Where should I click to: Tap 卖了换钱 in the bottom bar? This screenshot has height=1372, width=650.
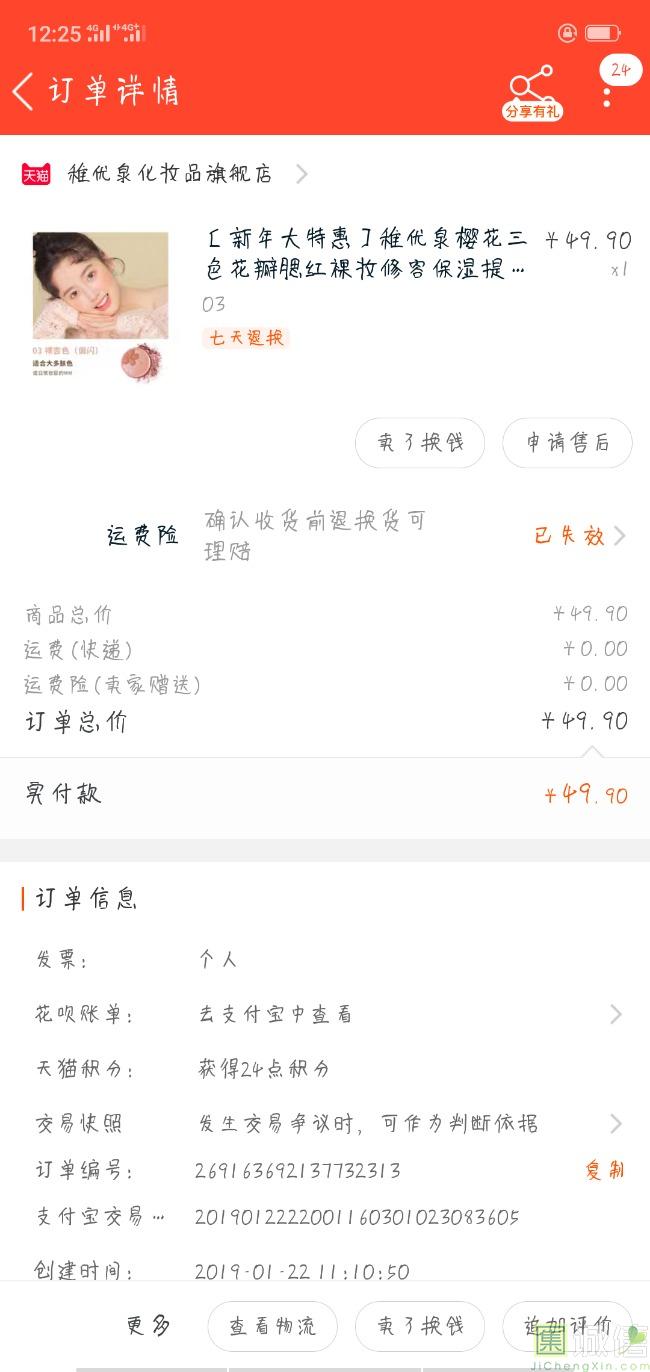point(420,1326)
